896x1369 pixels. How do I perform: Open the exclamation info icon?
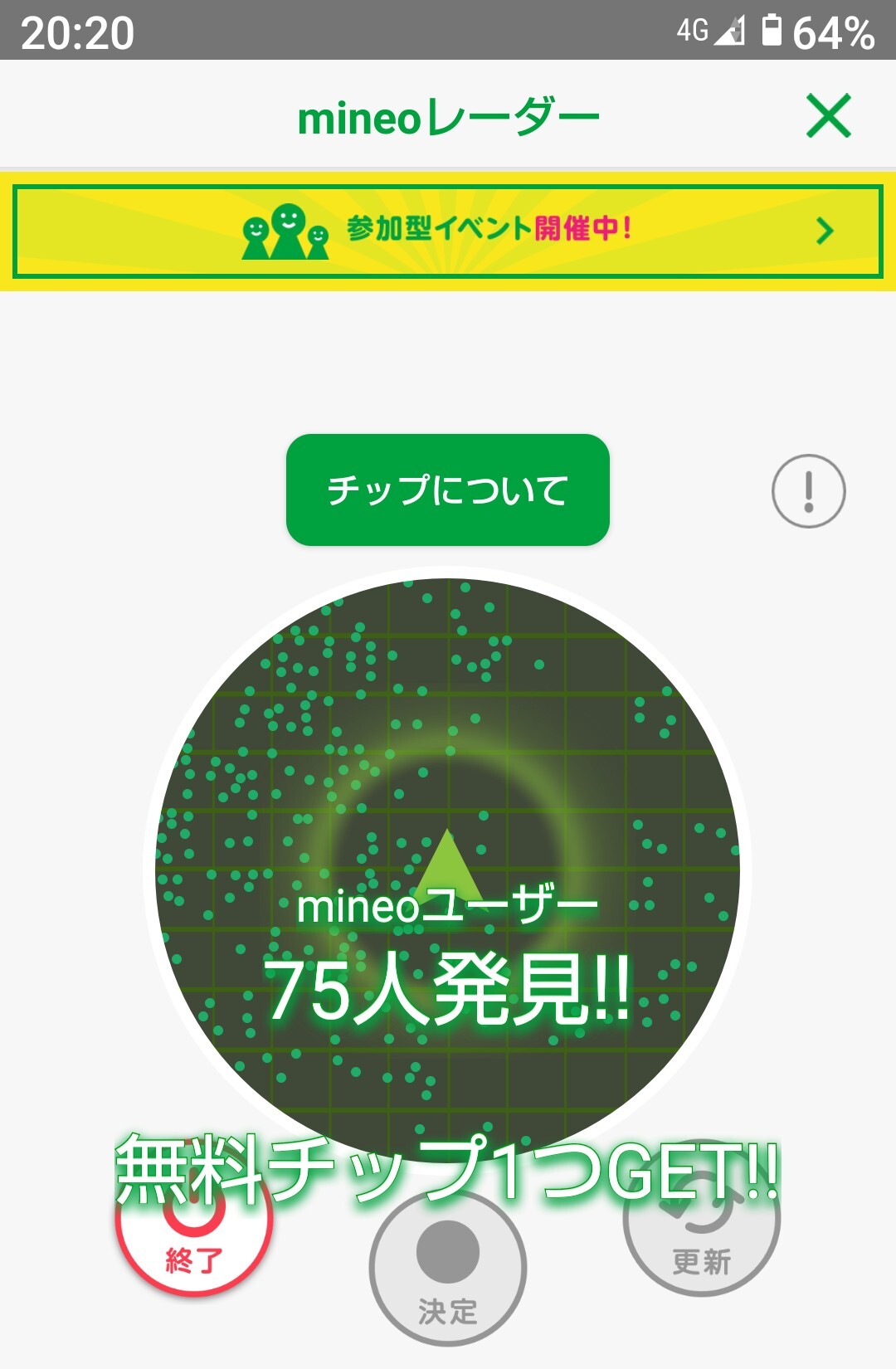point(808,491)
